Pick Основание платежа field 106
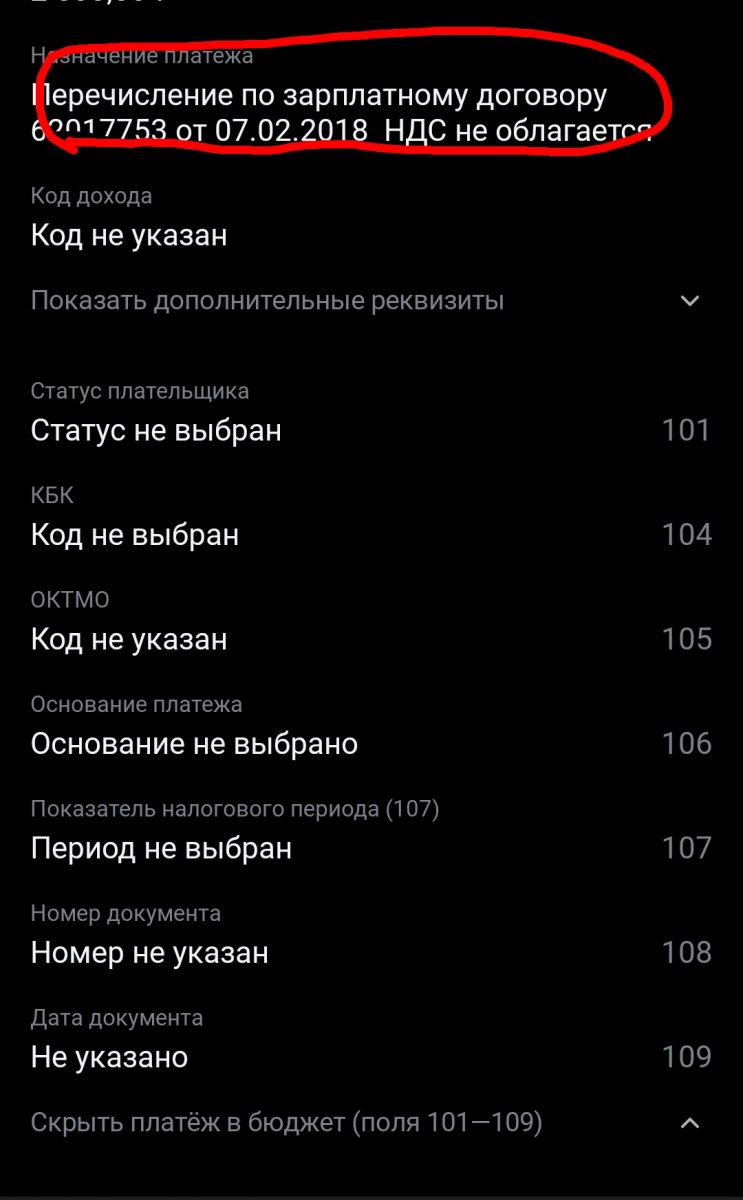Viewport: 743px width, 1200px height. (371, 726)
